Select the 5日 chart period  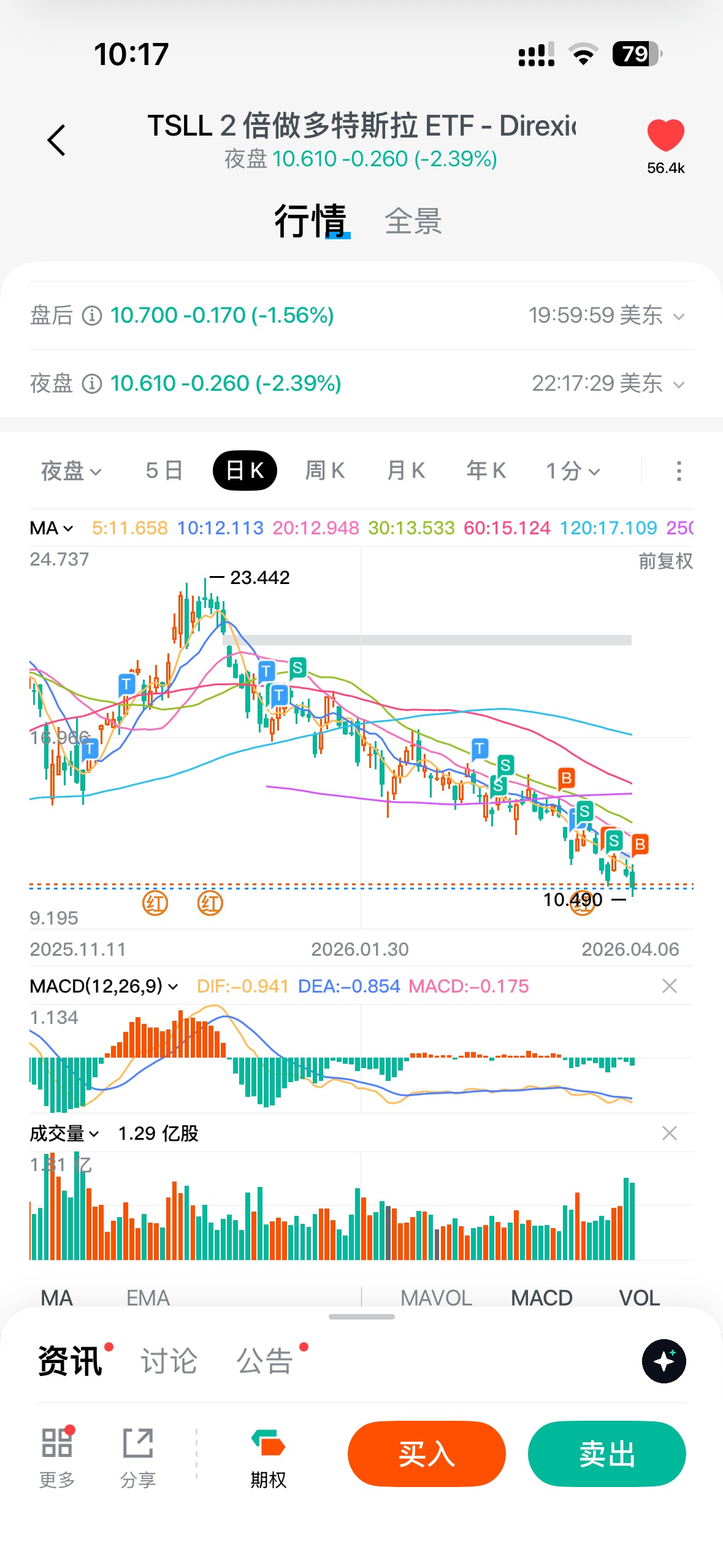click(x=164, y=471)
